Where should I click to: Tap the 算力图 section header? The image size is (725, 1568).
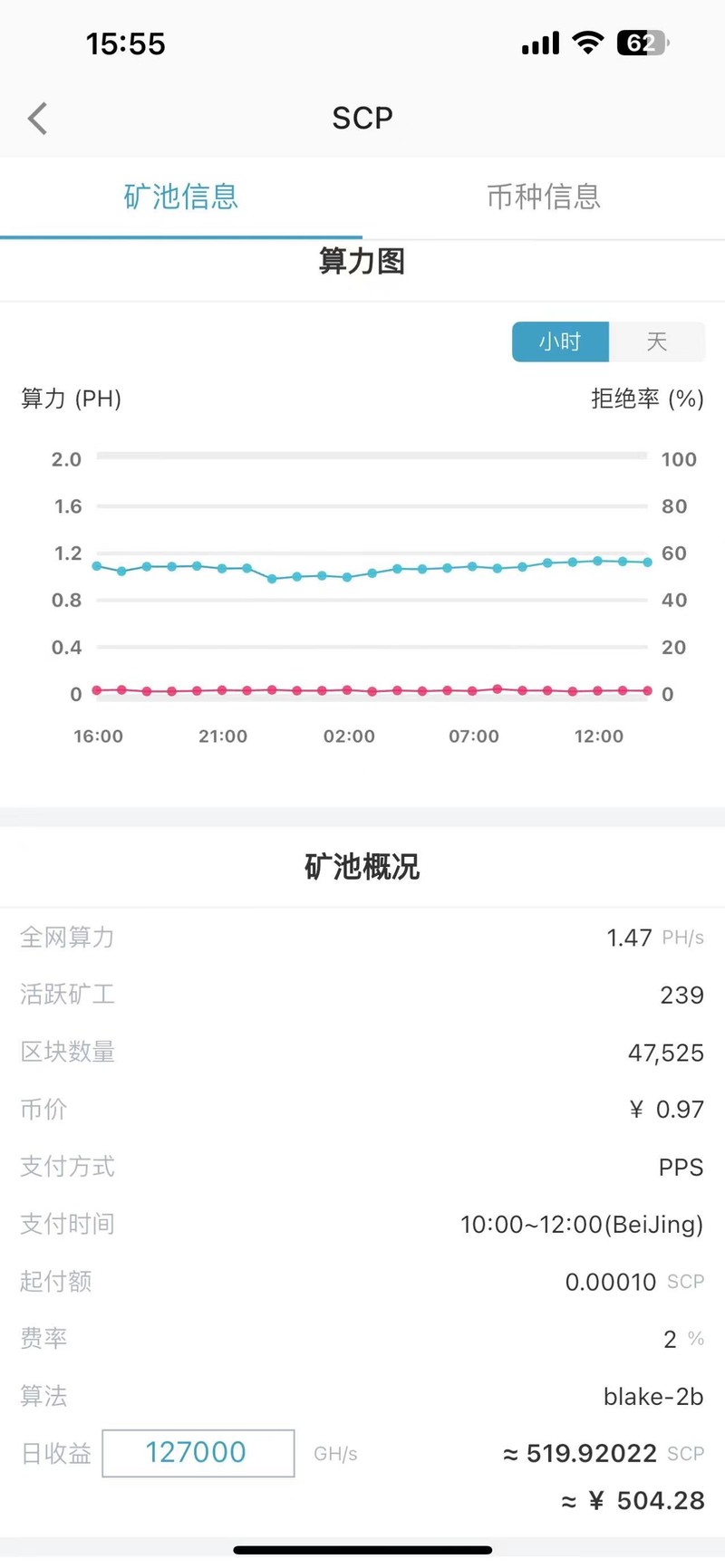tap(362, 262)
